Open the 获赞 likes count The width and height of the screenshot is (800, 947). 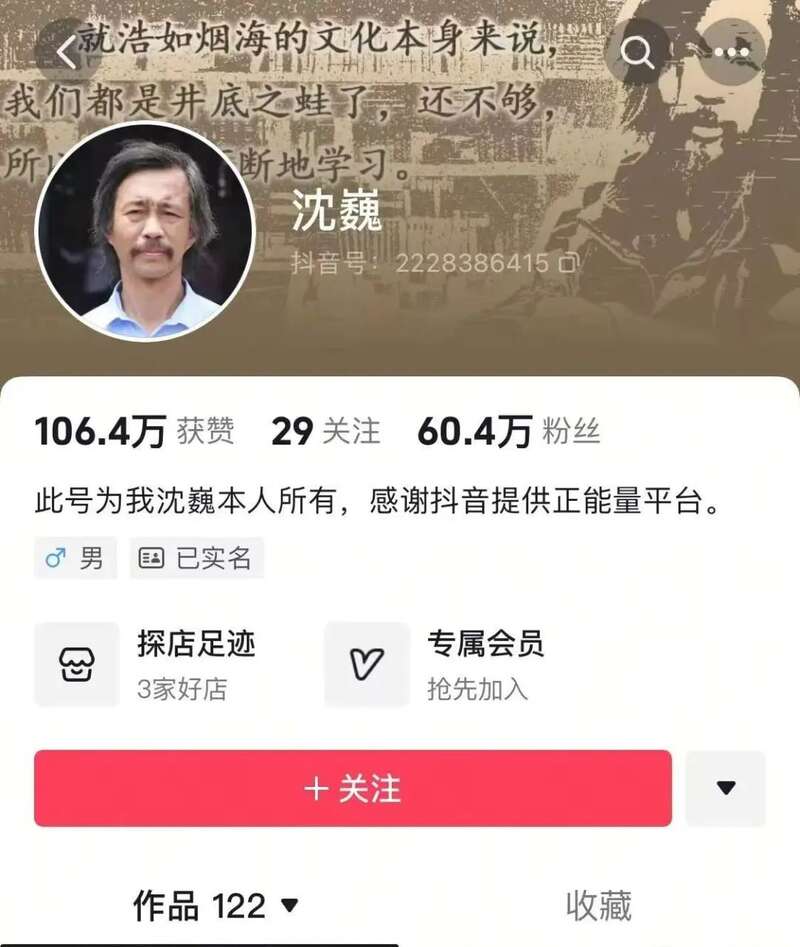[134, 431]
